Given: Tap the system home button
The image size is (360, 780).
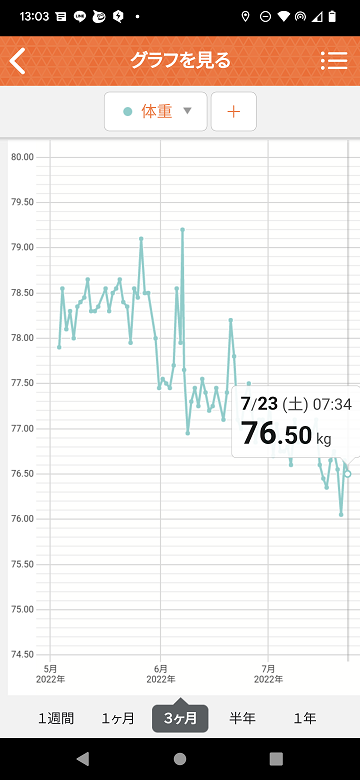Looking at the screenshot, I should click(x=180, y=759).
